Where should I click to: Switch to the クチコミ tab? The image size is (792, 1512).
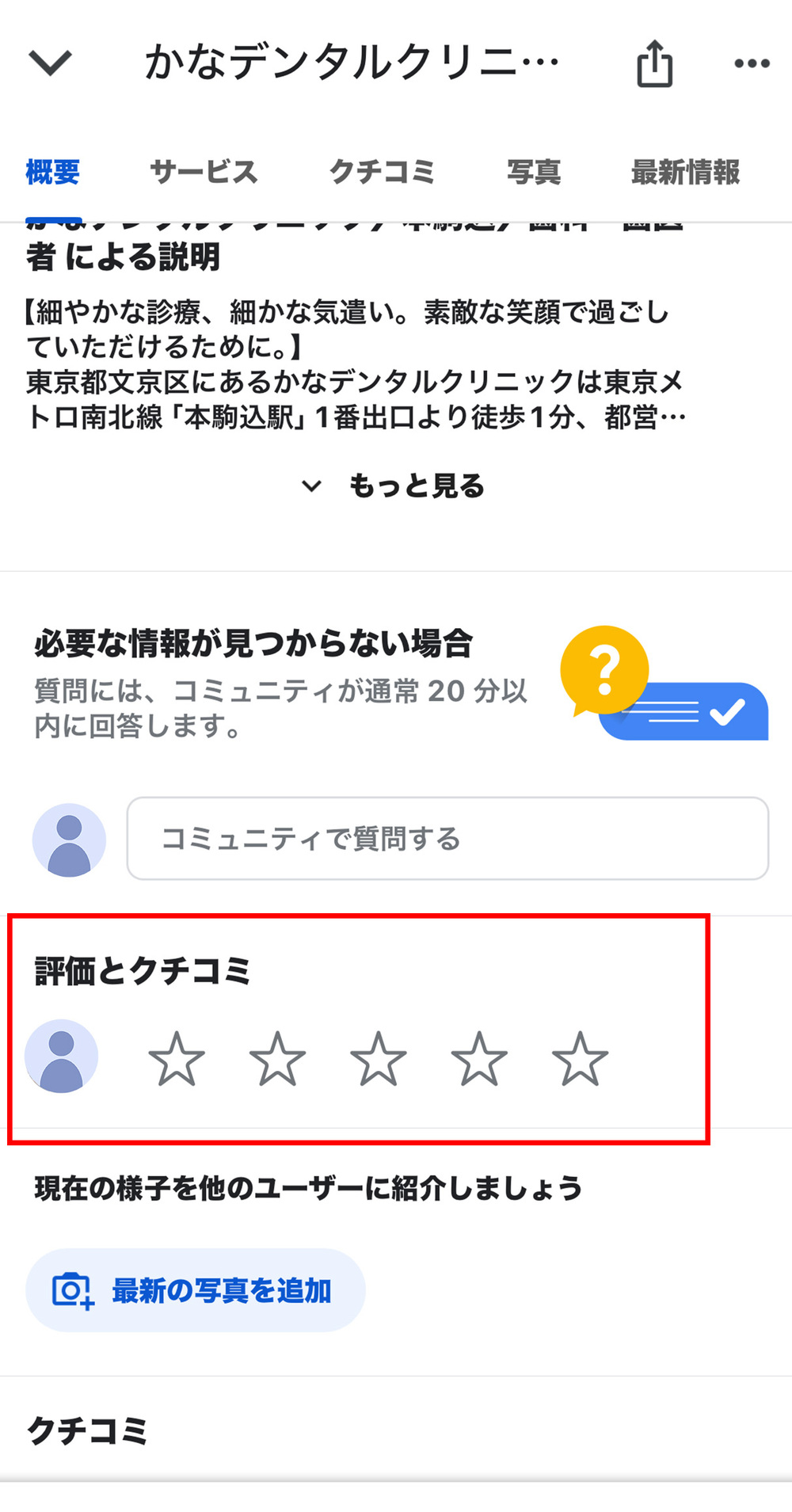382,172
